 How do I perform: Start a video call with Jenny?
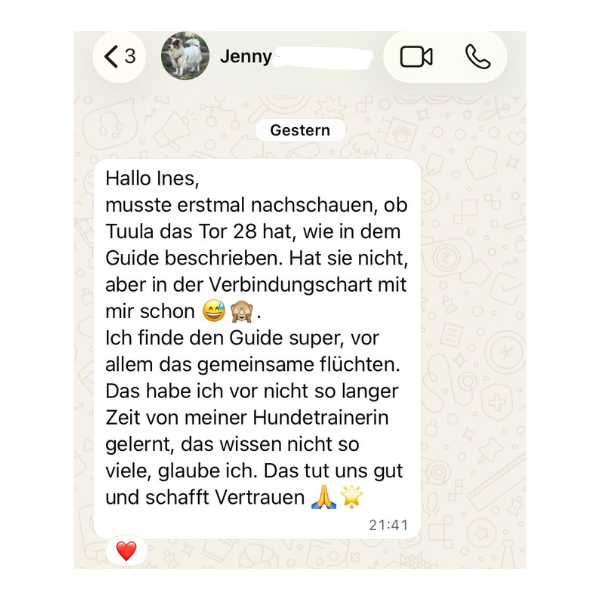tap(416, 57)
